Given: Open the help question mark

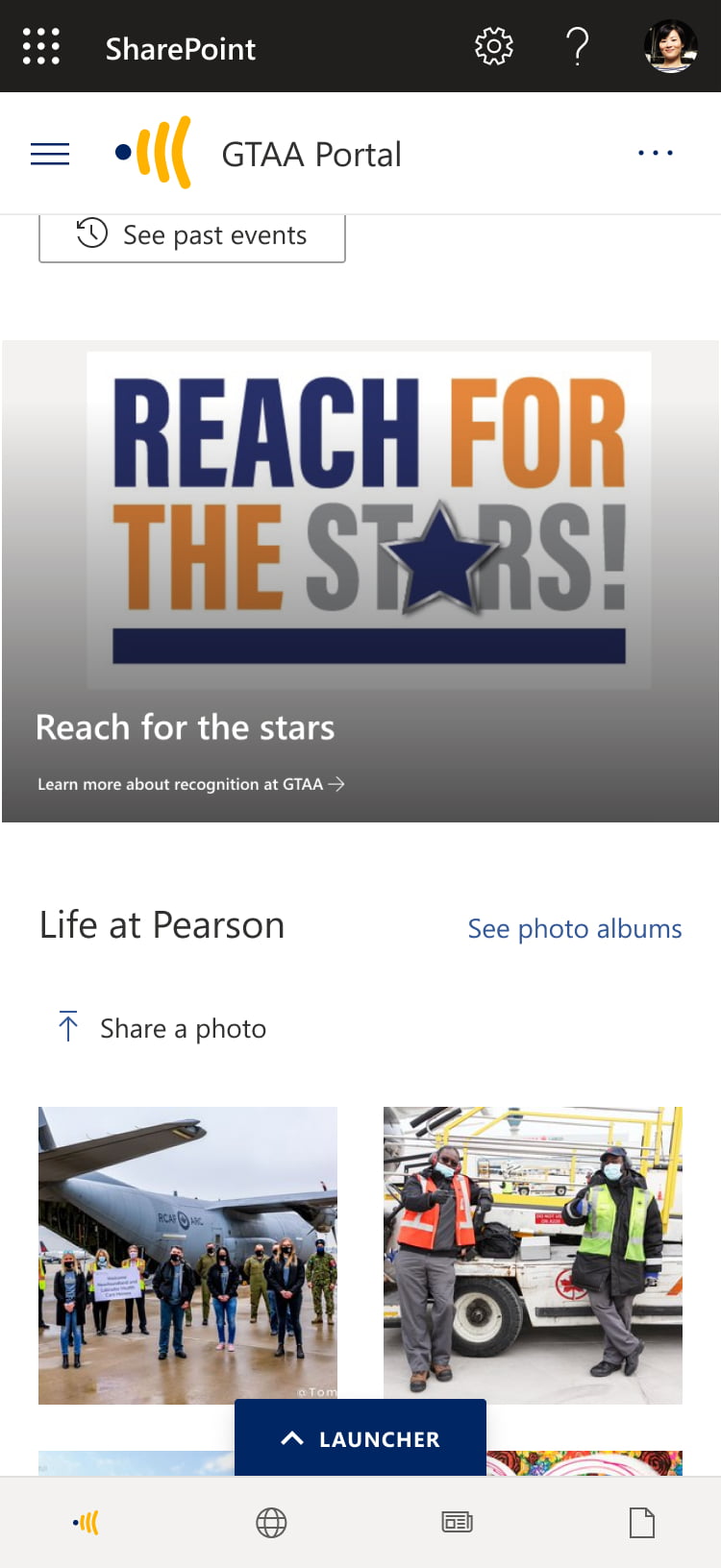Looking at the screenshot, I should click(x=578, y=45).
